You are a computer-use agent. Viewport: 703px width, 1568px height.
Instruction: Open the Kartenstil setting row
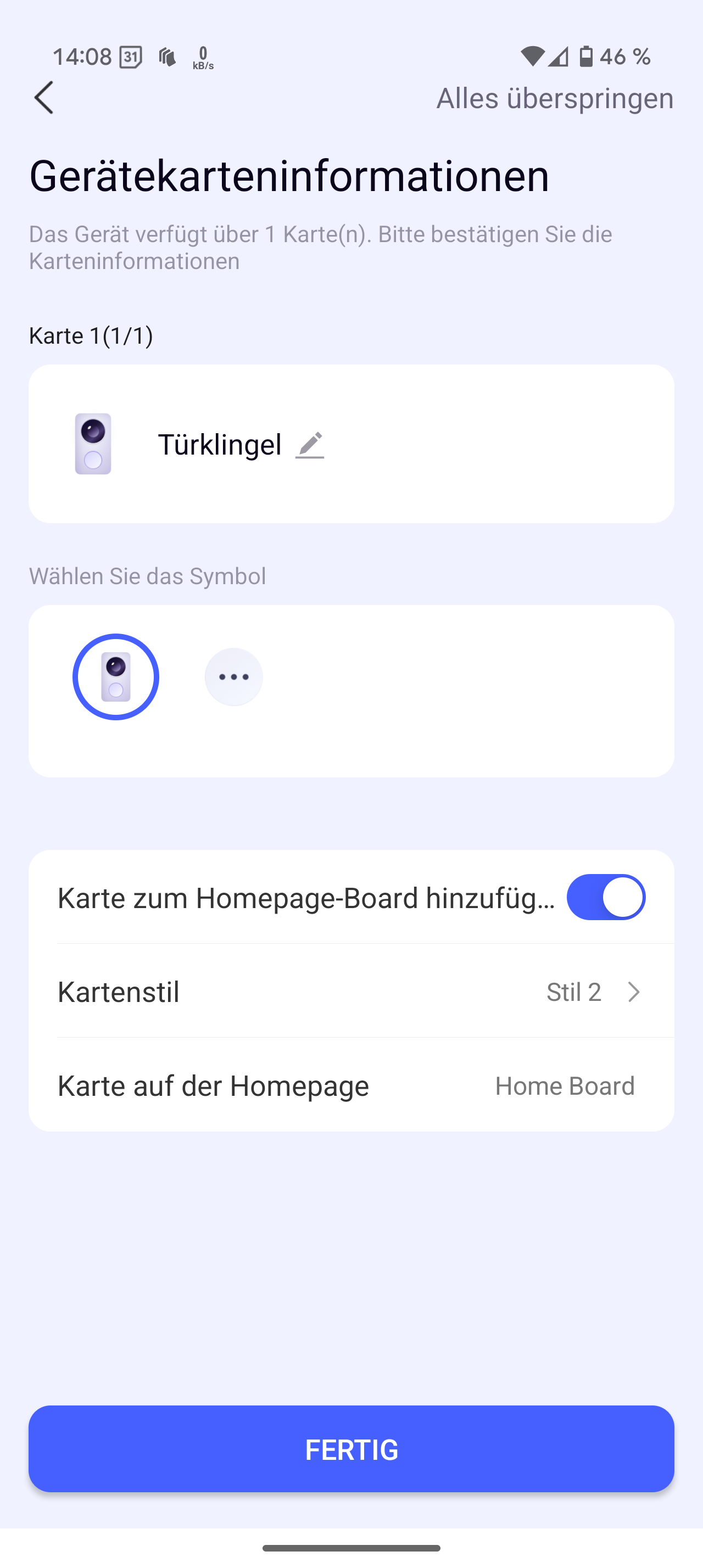(x=351, y=992)
